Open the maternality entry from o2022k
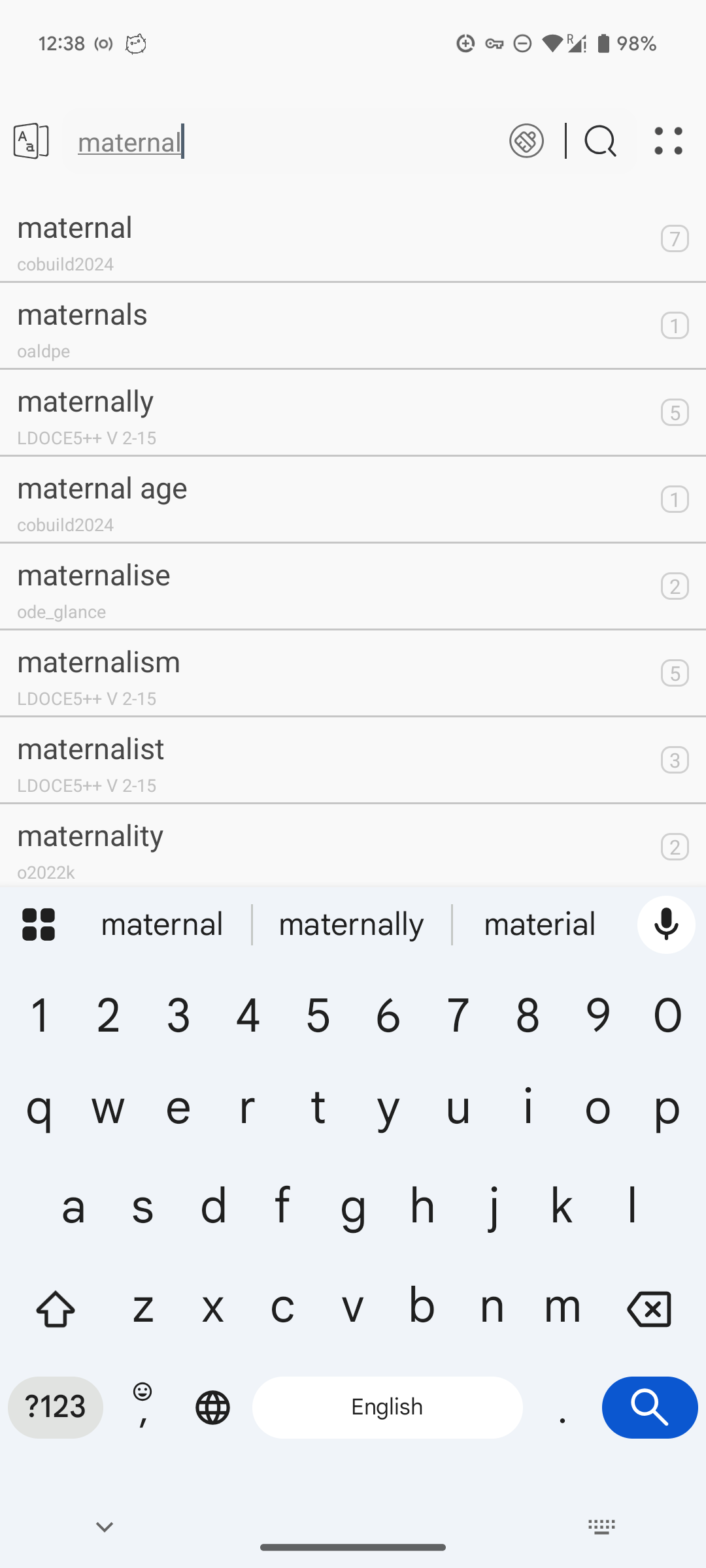 pos(353,845)
